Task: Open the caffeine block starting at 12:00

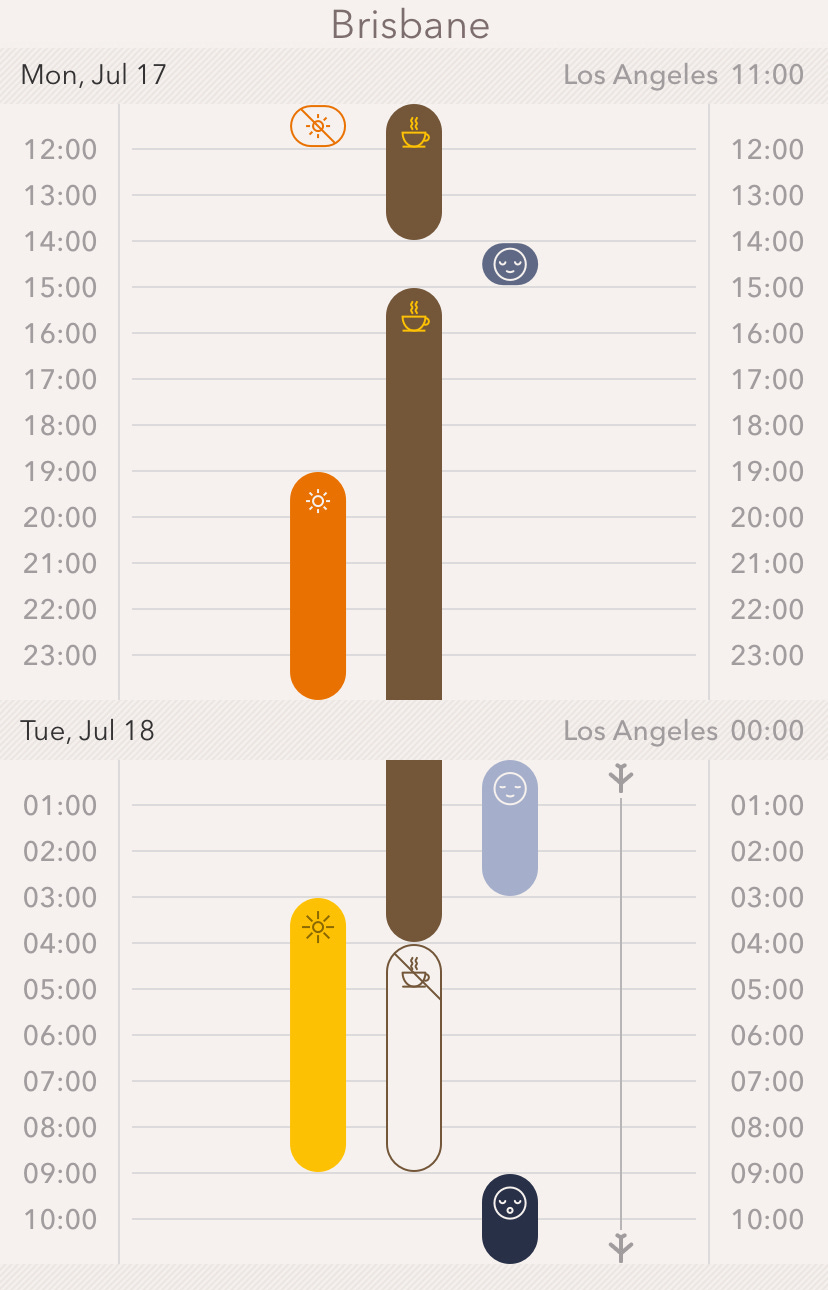Action: point(414,172)
